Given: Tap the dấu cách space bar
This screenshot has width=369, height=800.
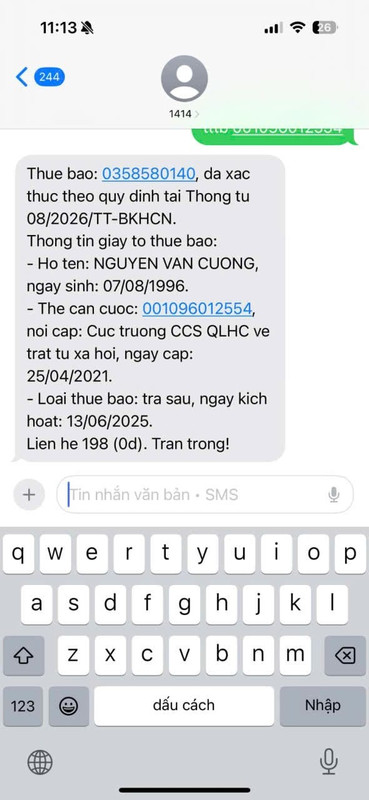Looking at the screenshot, I should tap(184, 706).
